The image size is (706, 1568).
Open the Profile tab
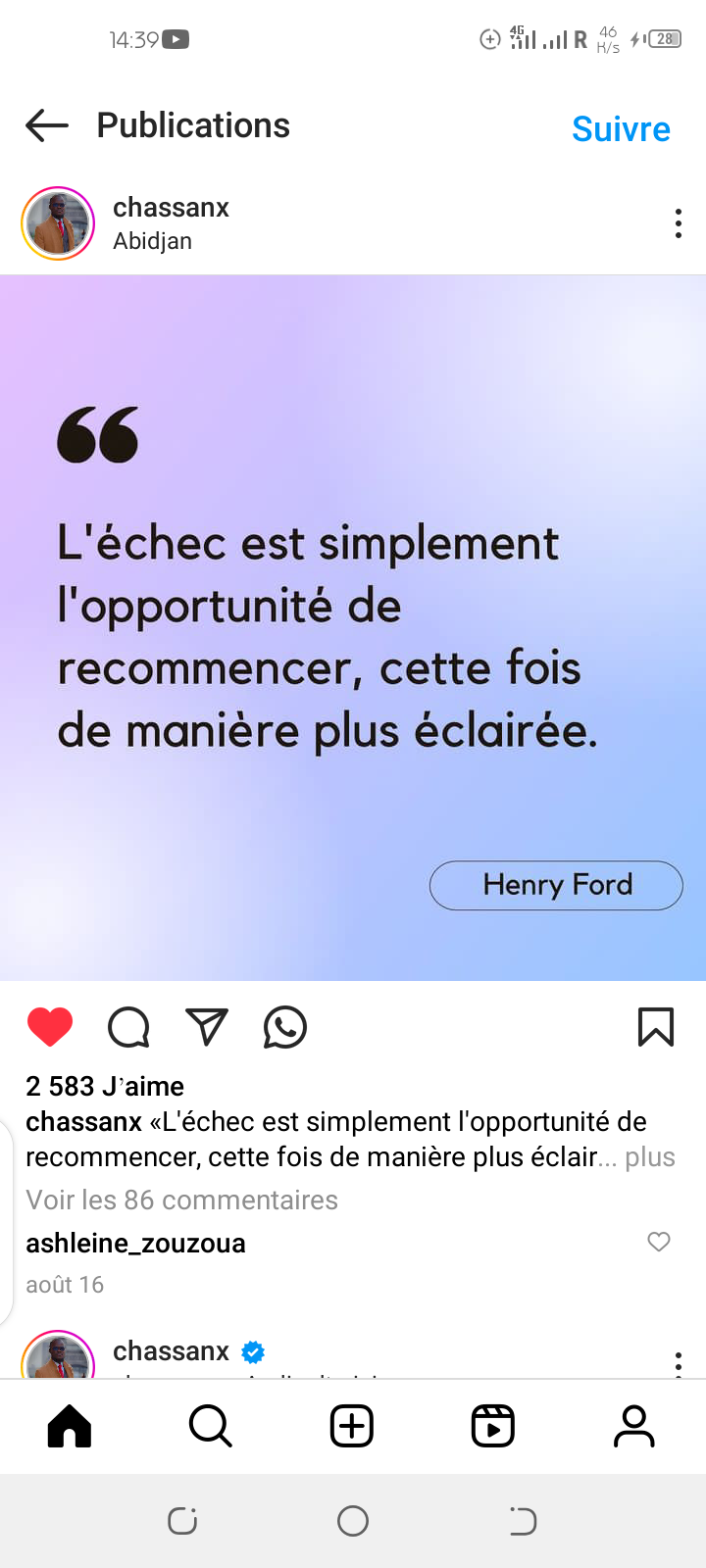[x=634, y=1426]
